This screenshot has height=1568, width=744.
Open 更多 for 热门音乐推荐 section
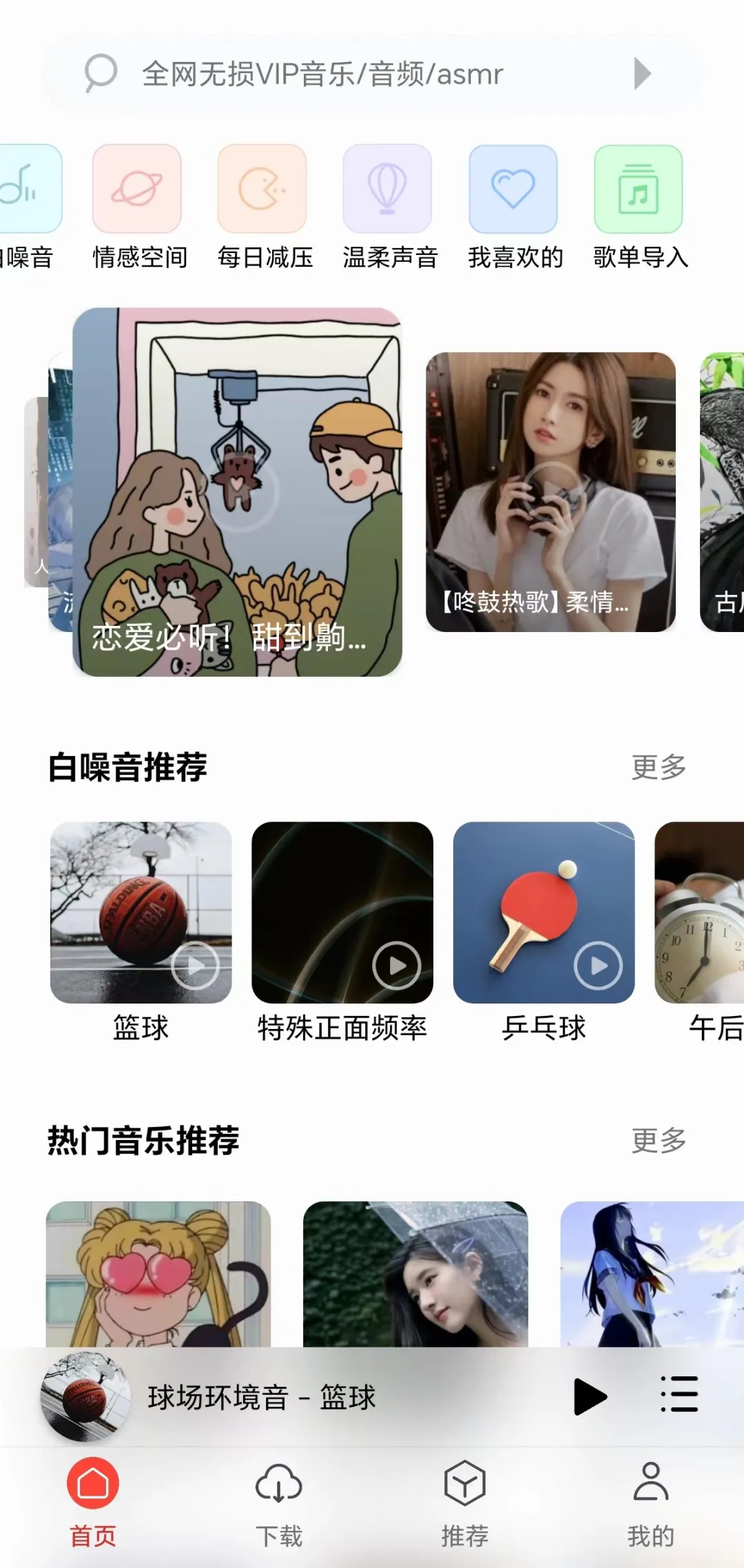pyautogui.click(x=657, y=1141)
